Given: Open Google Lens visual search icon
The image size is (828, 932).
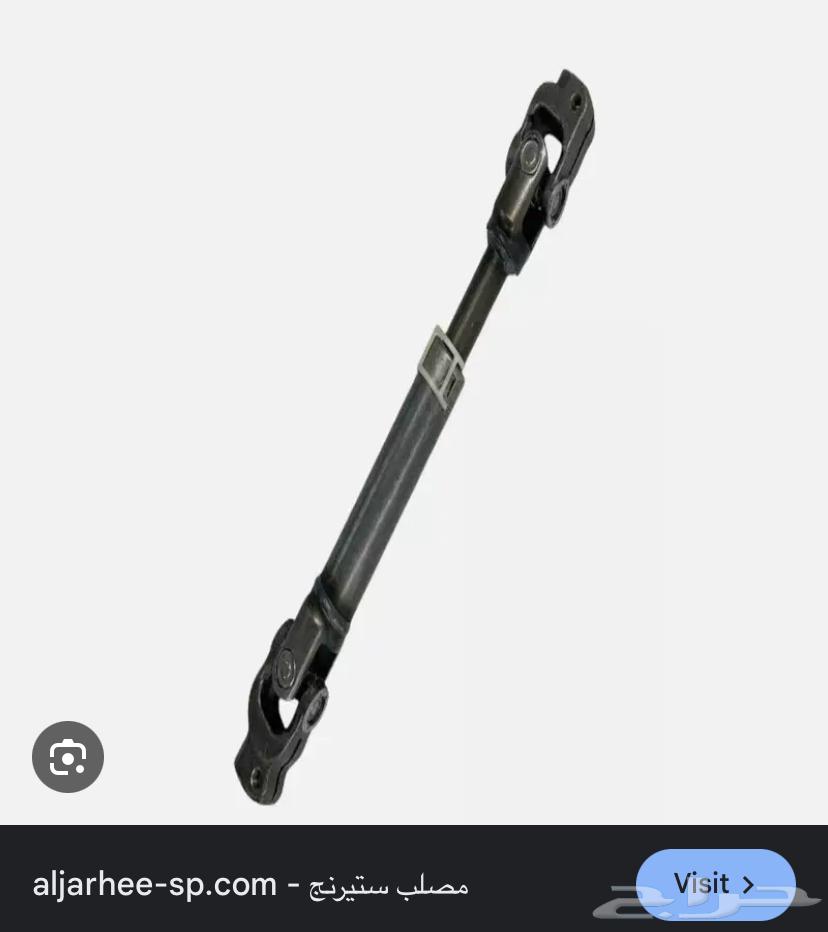Looking at the screenshot, I should [x=68, y=757].
